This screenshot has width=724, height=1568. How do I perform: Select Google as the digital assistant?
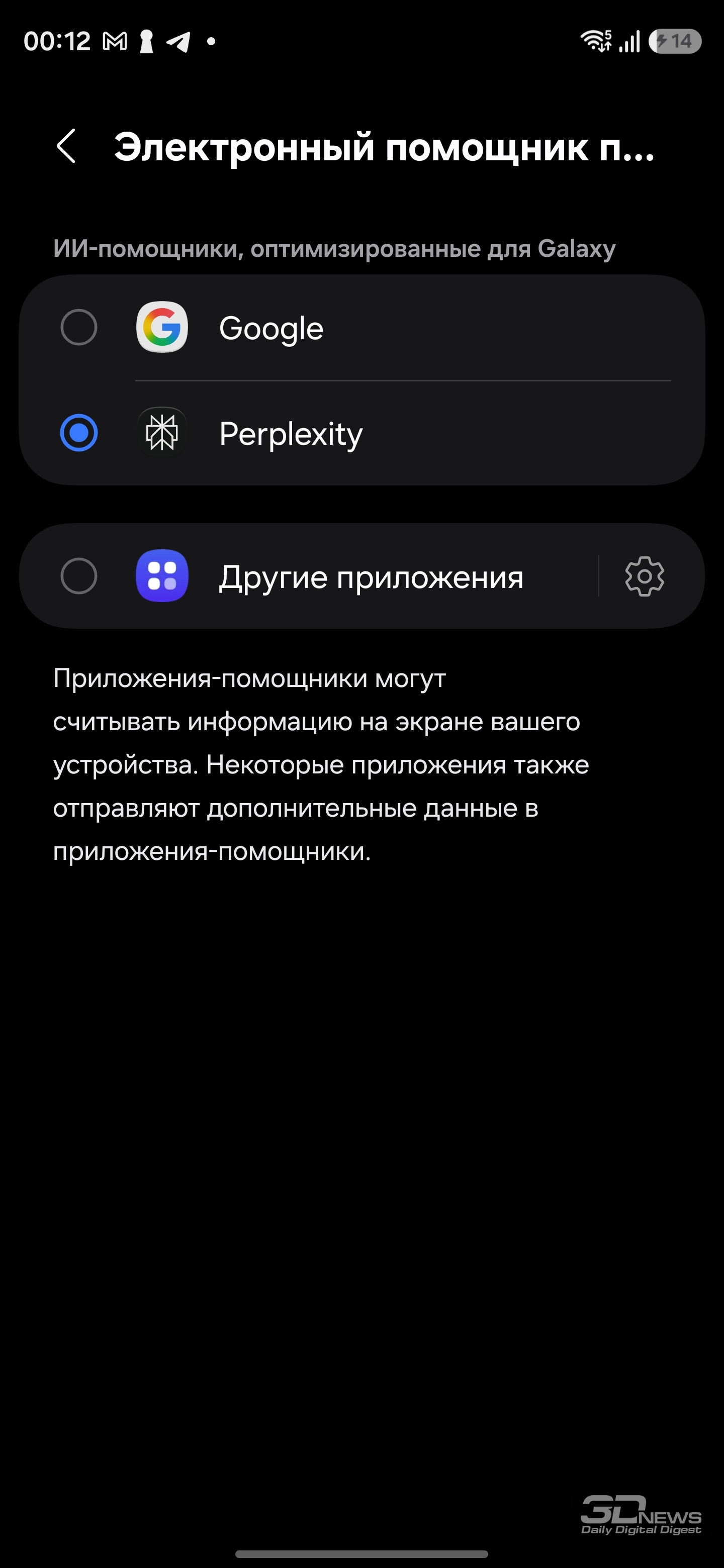click(x=79, y=328)
